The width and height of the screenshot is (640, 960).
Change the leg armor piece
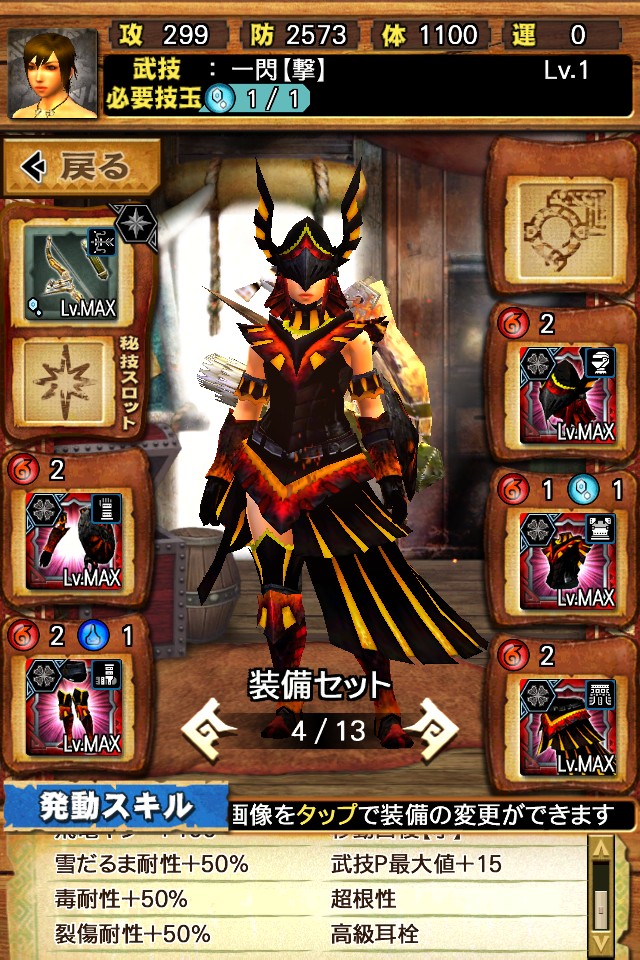tap(70, 705)
